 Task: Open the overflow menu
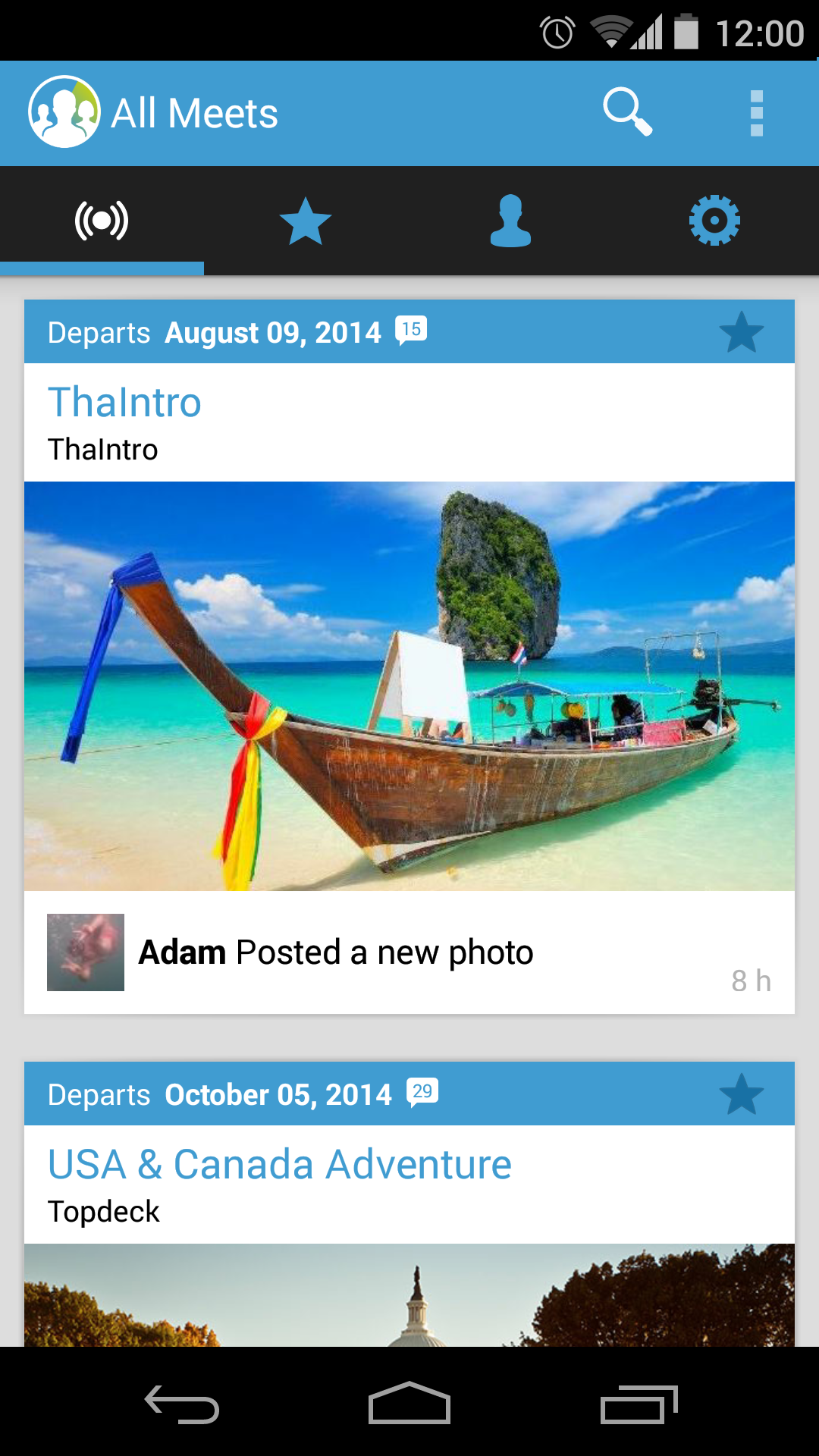(x=756, y=113)
